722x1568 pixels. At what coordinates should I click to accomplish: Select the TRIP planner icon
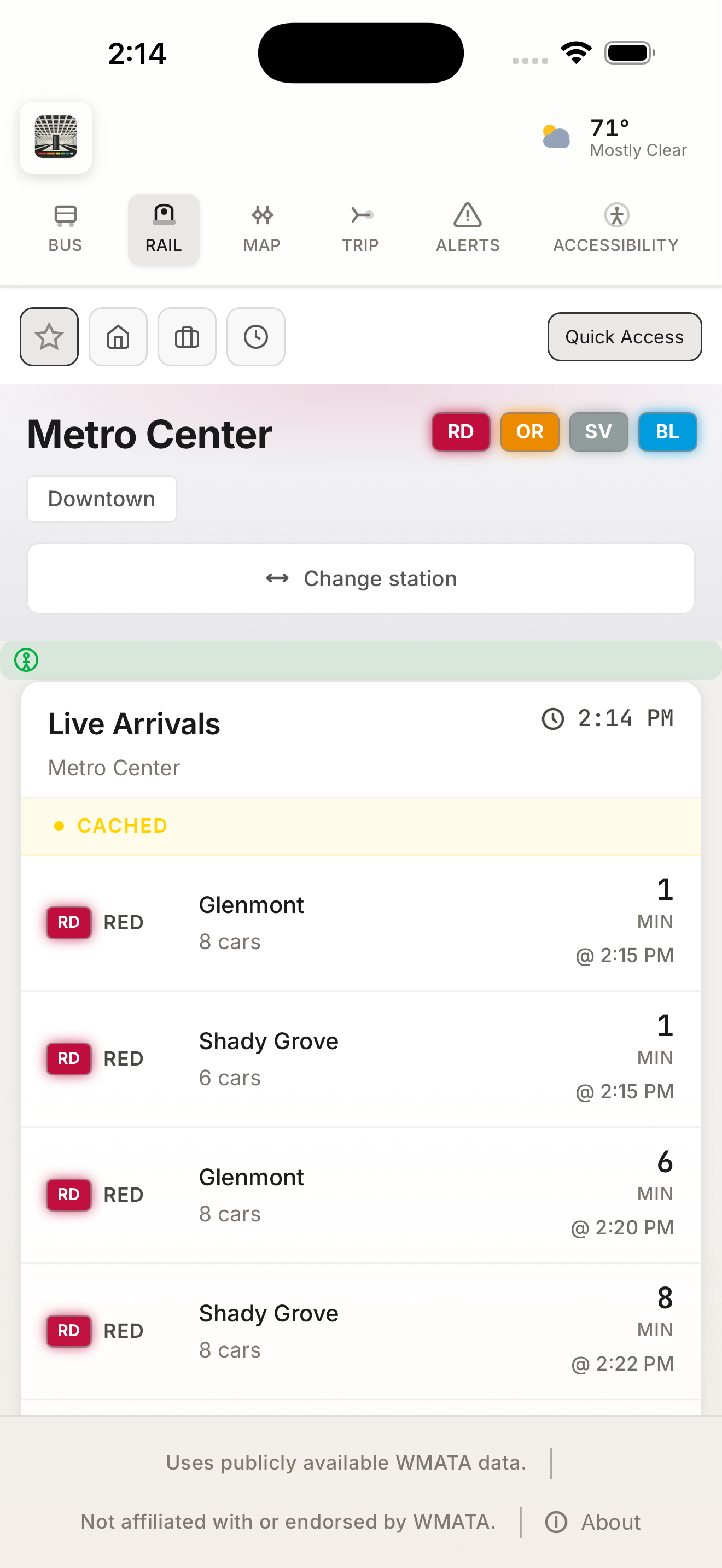point(360,229)
